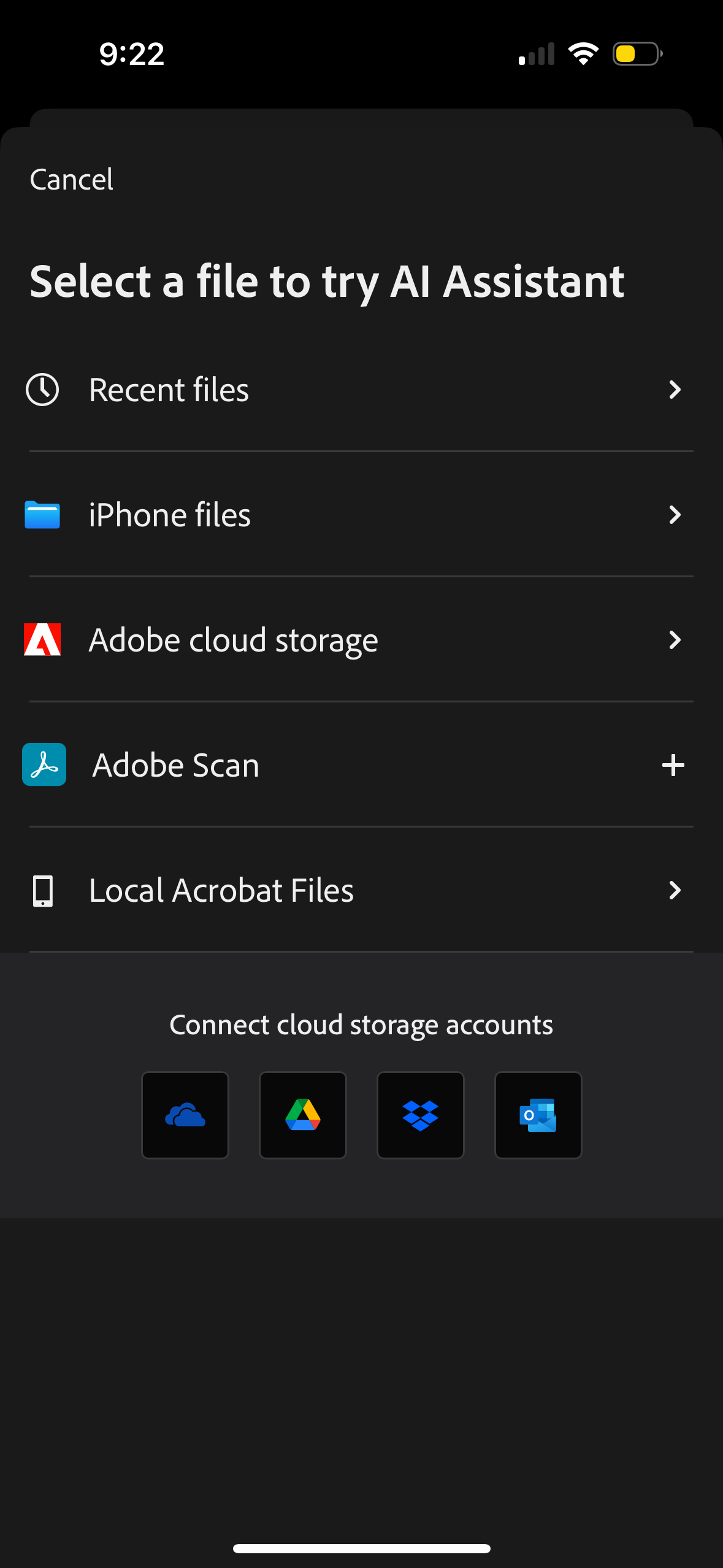Add Adobe Scan with the plus sign
This screenshot has height=1568, width=723.
(673, 765)
